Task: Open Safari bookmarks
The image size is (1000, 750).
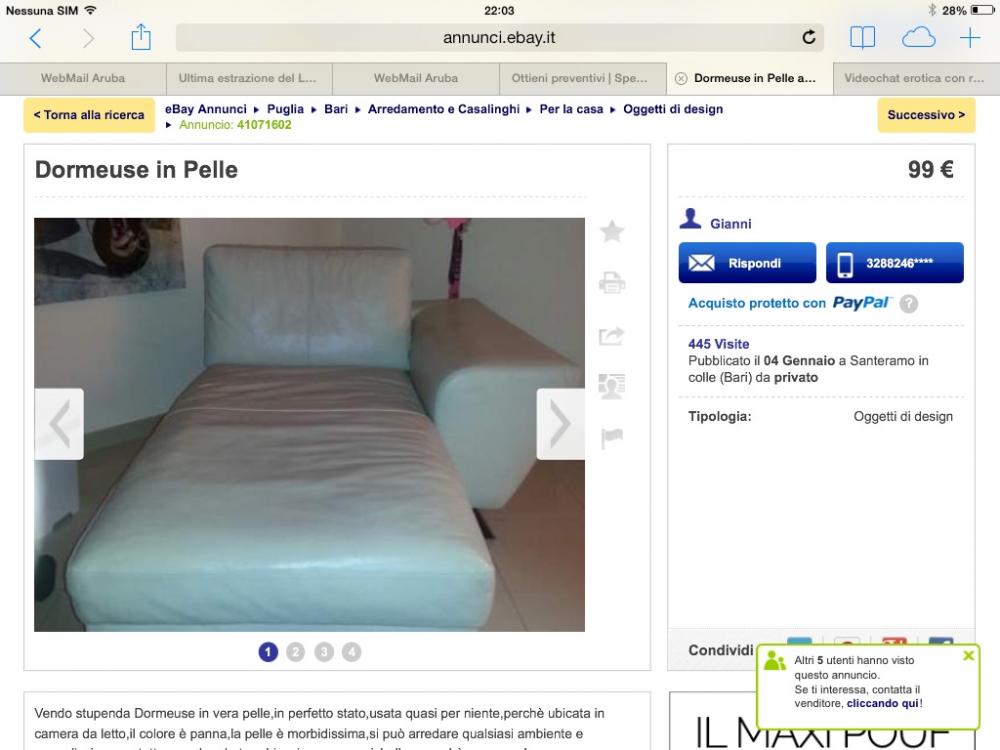Action: point(862,38)
